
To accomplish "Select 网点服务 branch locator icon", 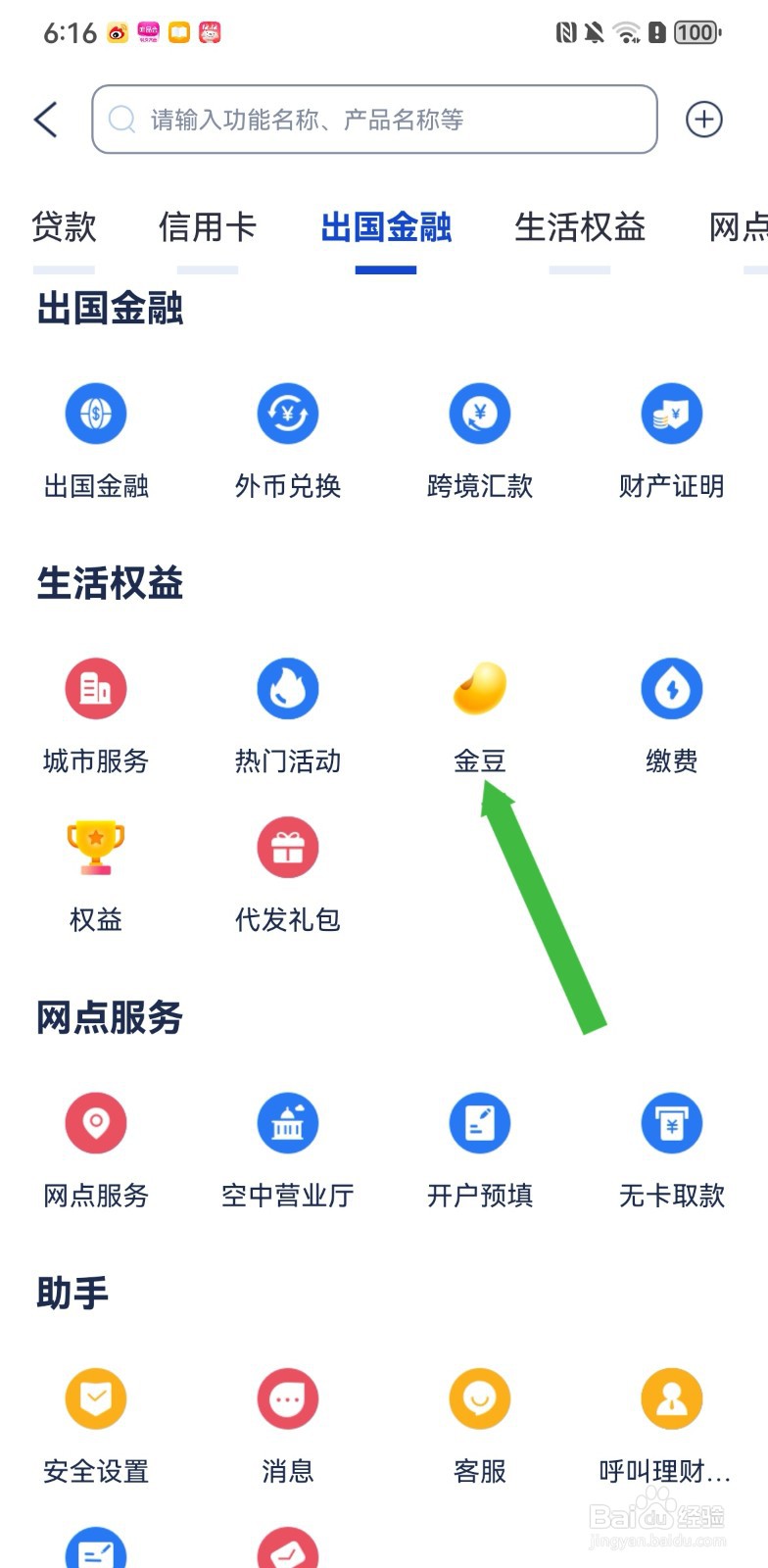I will [95, 1145].
